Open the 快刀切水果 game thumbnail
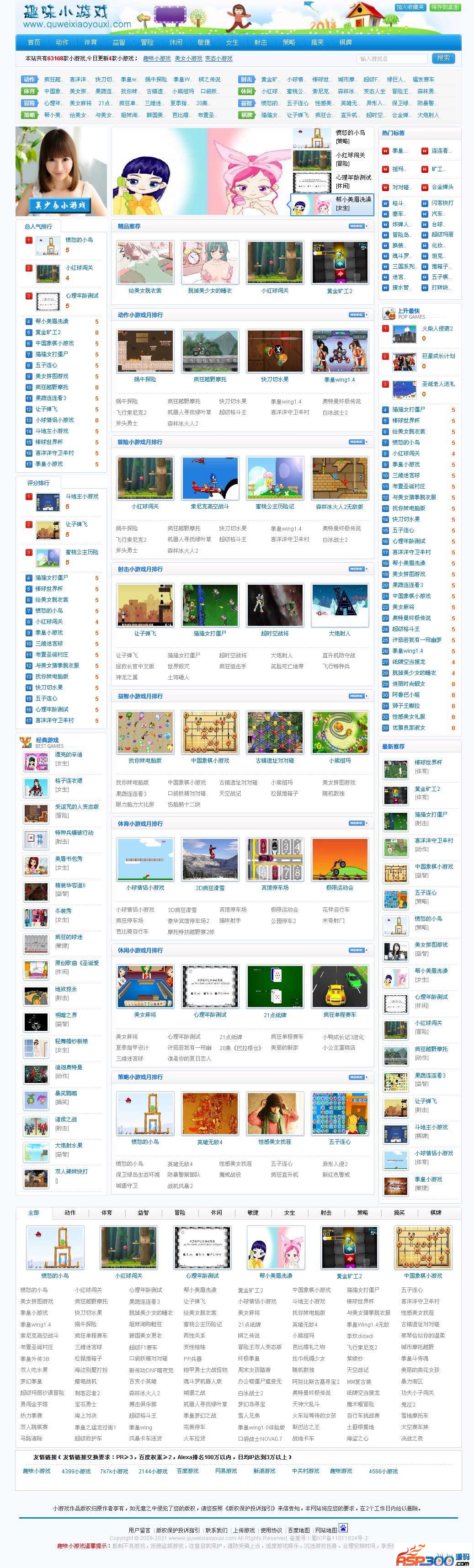474x1568 pixels. [274, 351]
